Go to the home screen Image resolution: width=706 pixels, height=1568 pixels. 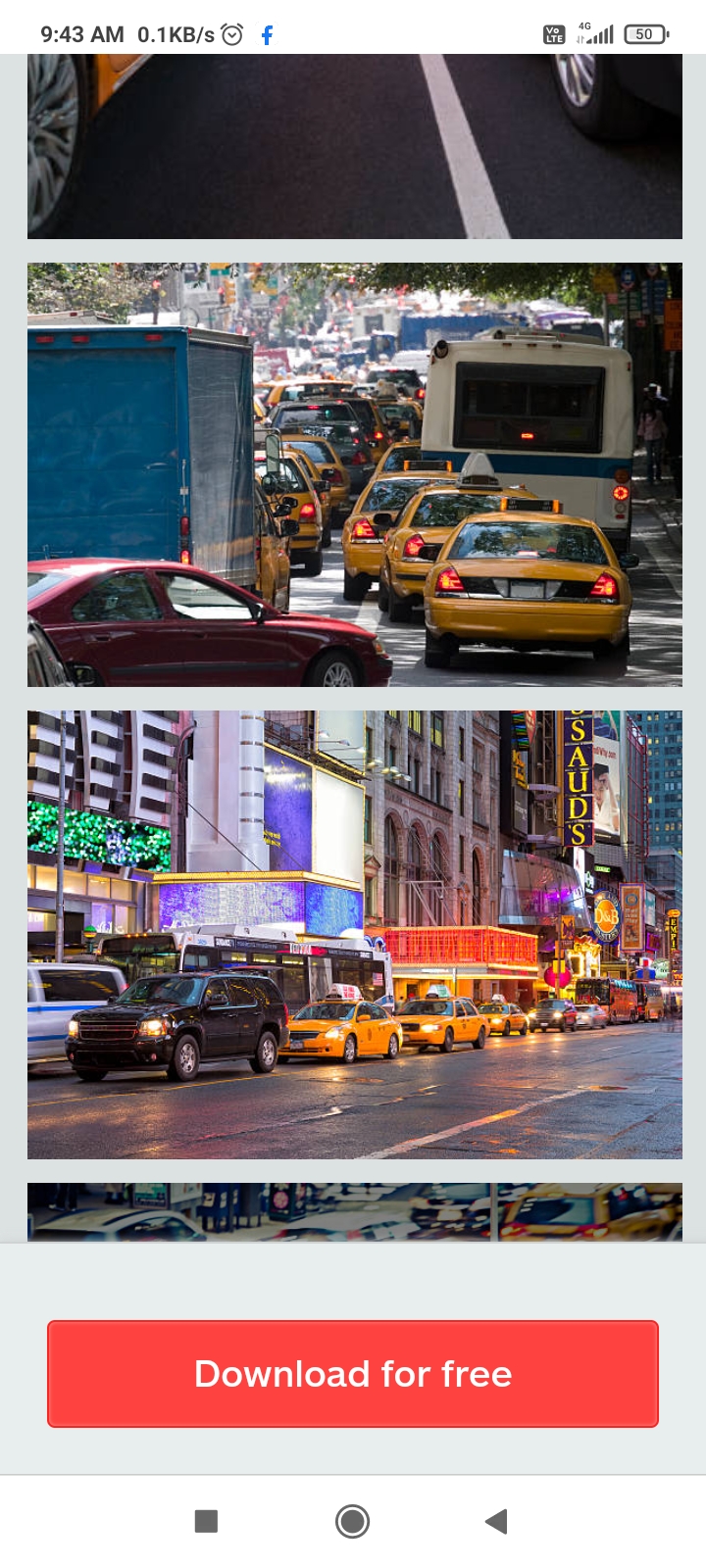click(x=352, y=1521)
